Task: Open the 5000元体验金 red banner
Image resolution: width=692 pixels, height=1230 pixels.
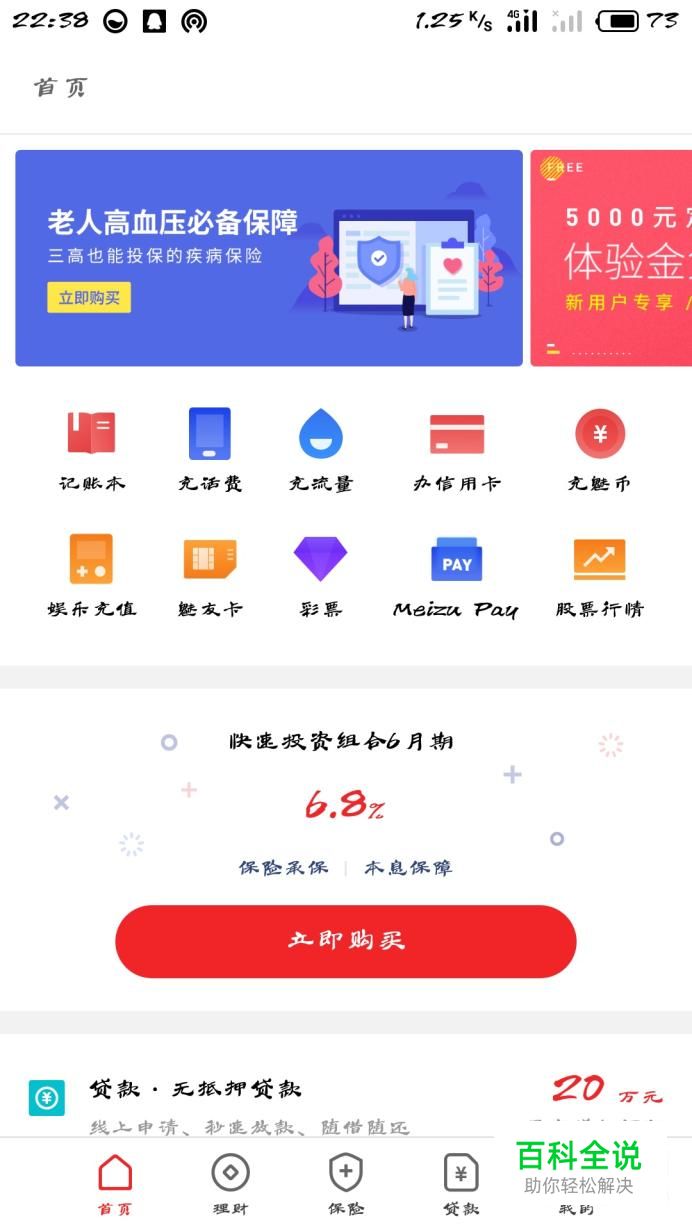Action: point(611,258)
